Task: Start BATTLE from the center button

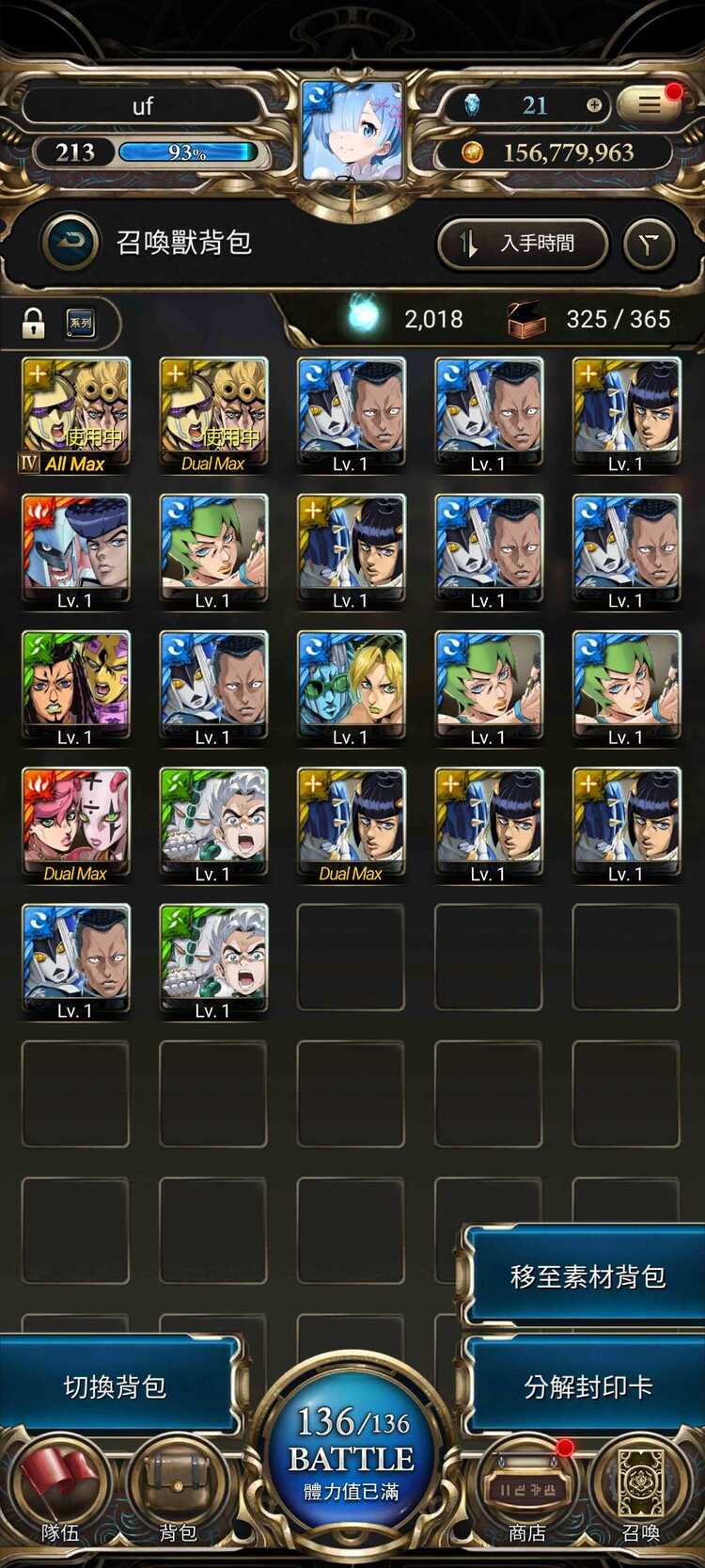Action: tap(352, 1453)
